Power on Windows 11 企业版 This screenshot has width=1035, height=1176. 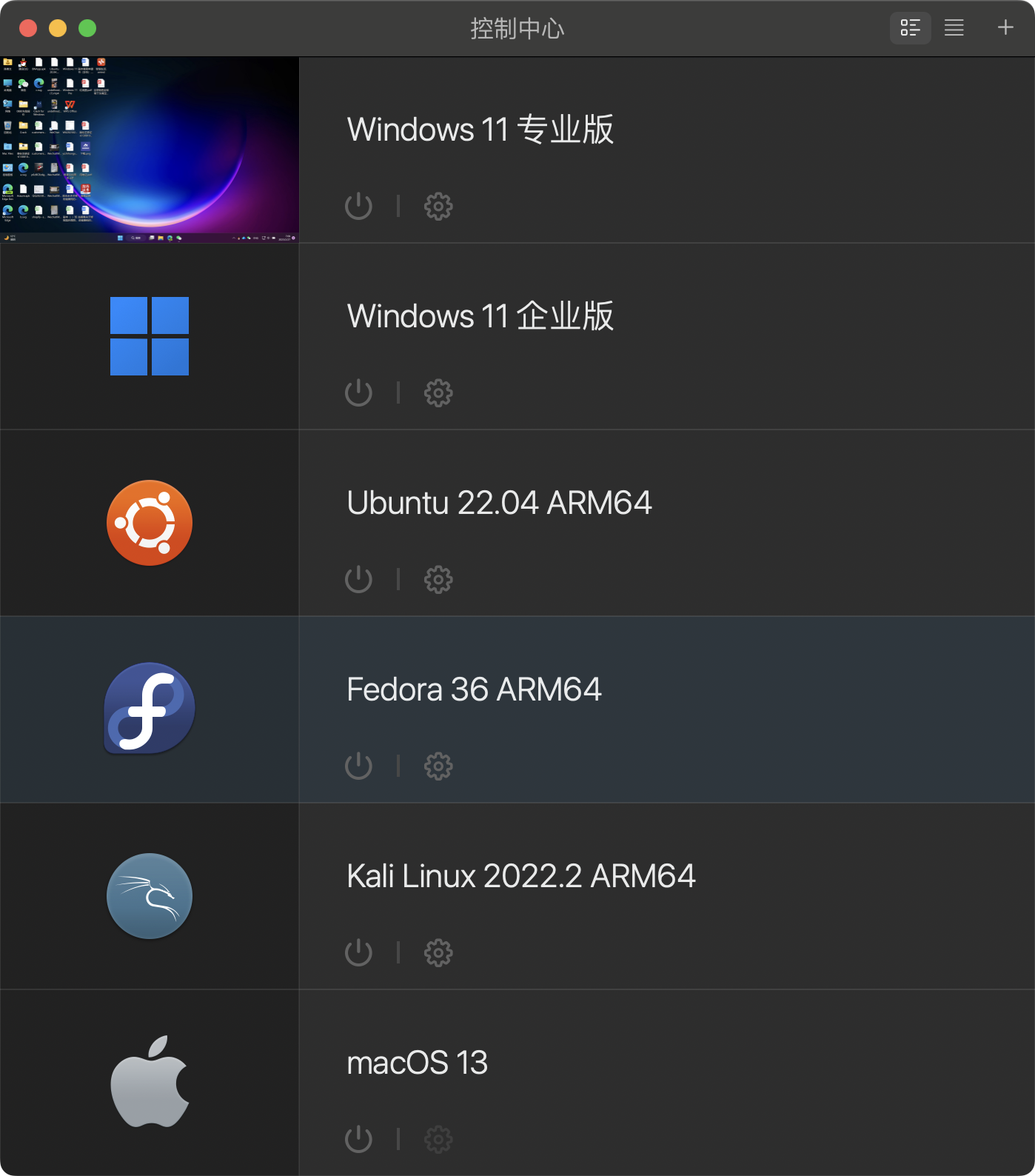pos(359,392)
